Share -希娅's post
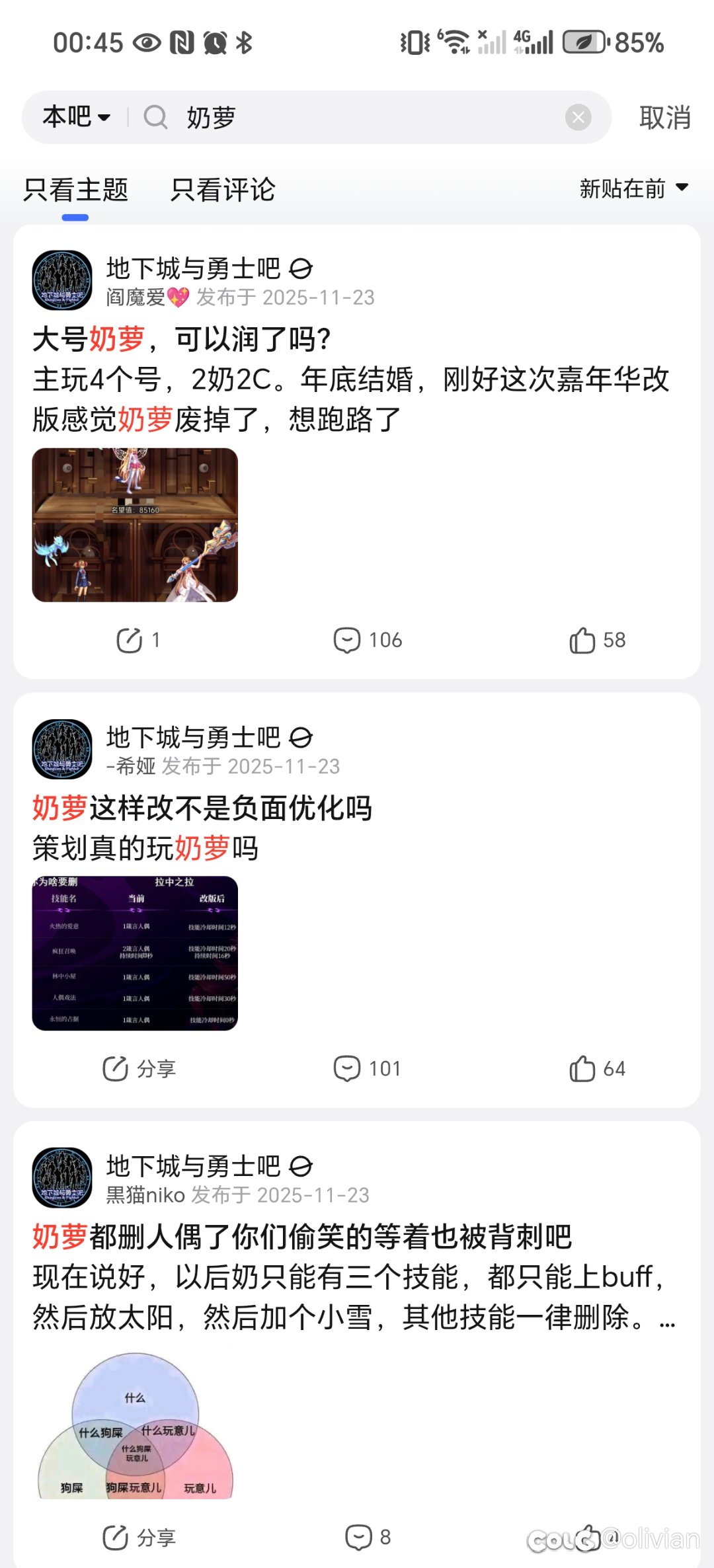The height and width of the screenshot is (1568, 714). (139, 1069)
